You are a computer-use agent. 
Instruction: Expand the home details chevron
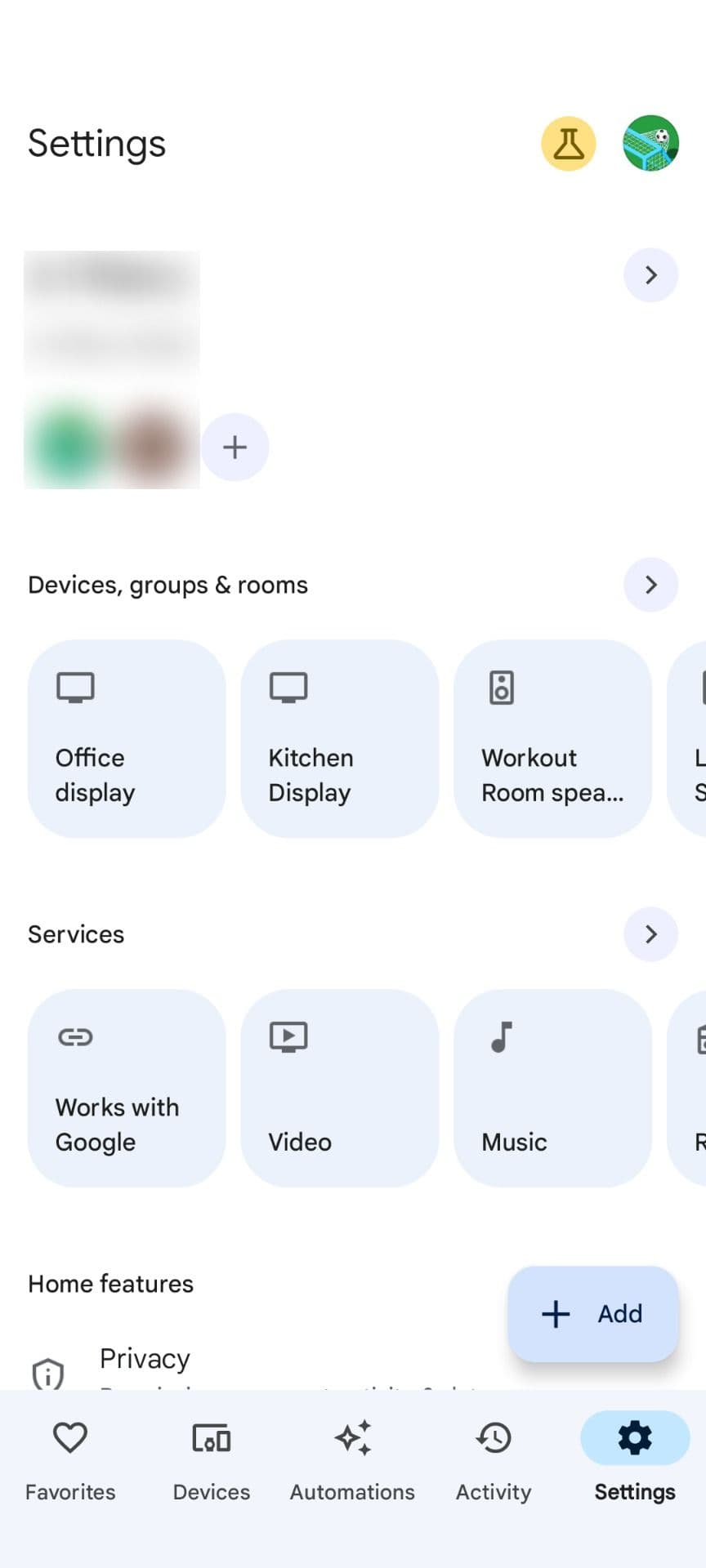(650, 275)
